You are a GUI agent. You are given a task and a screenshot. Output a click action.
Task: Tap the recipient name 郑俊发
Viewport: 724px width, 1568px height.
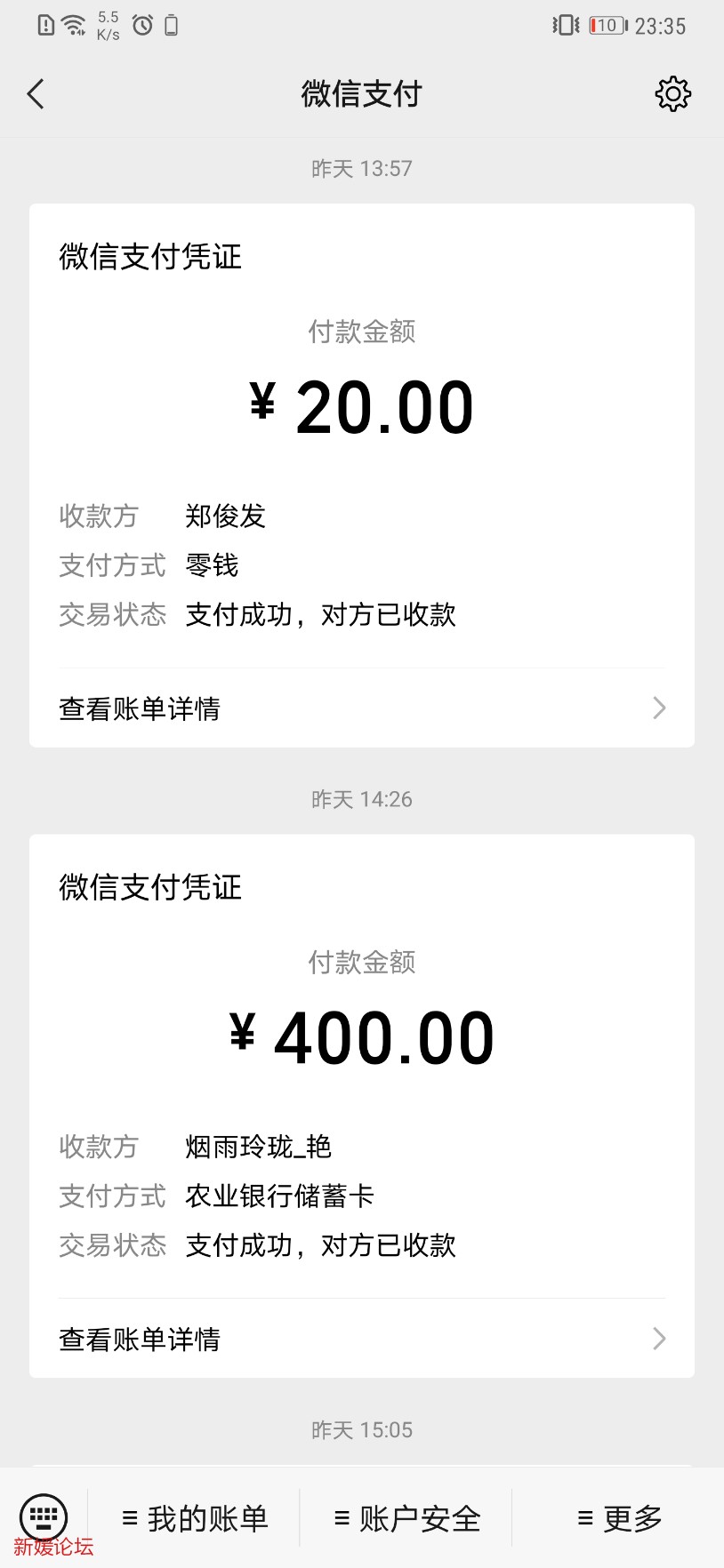point(224,516)
